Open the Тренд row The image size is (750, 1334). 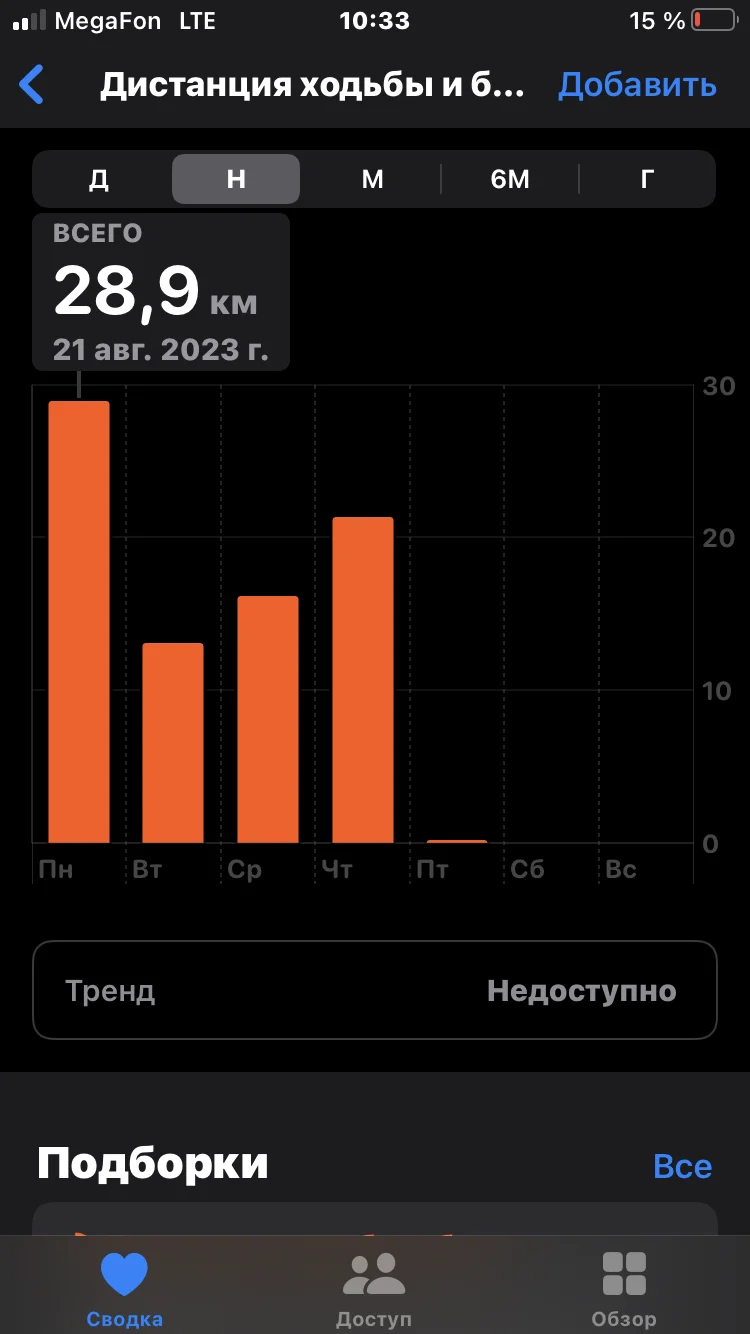tap(375, 990)
